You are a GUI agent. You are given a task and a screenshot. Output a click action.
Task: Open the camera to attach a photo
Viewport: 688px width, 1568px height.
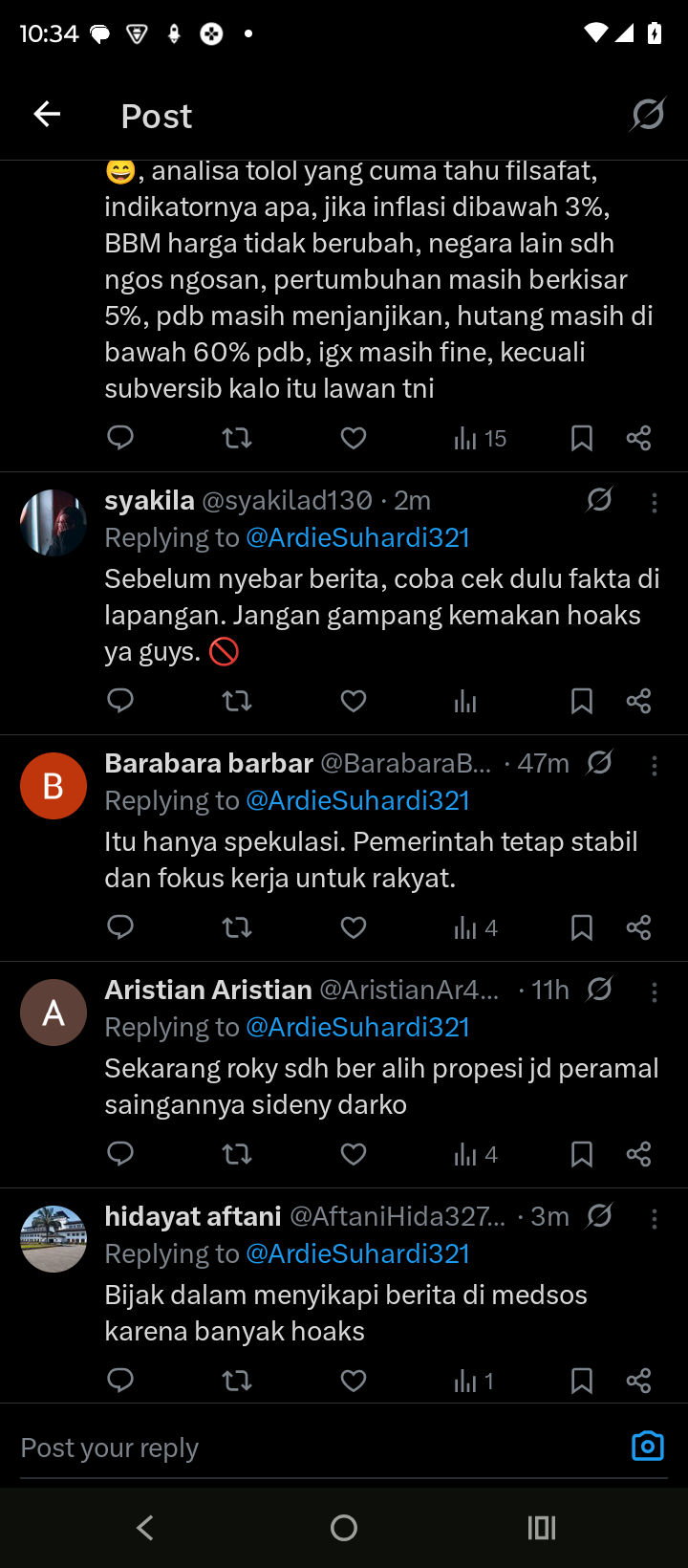[x=647, y=1446]
